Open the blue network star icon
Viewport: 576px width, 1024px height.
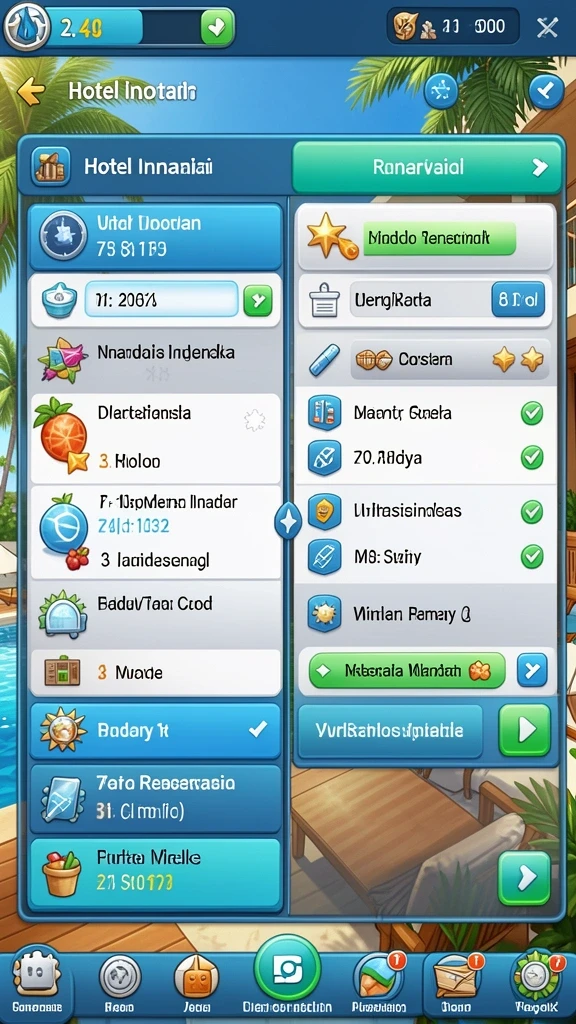tap(441, 91)
